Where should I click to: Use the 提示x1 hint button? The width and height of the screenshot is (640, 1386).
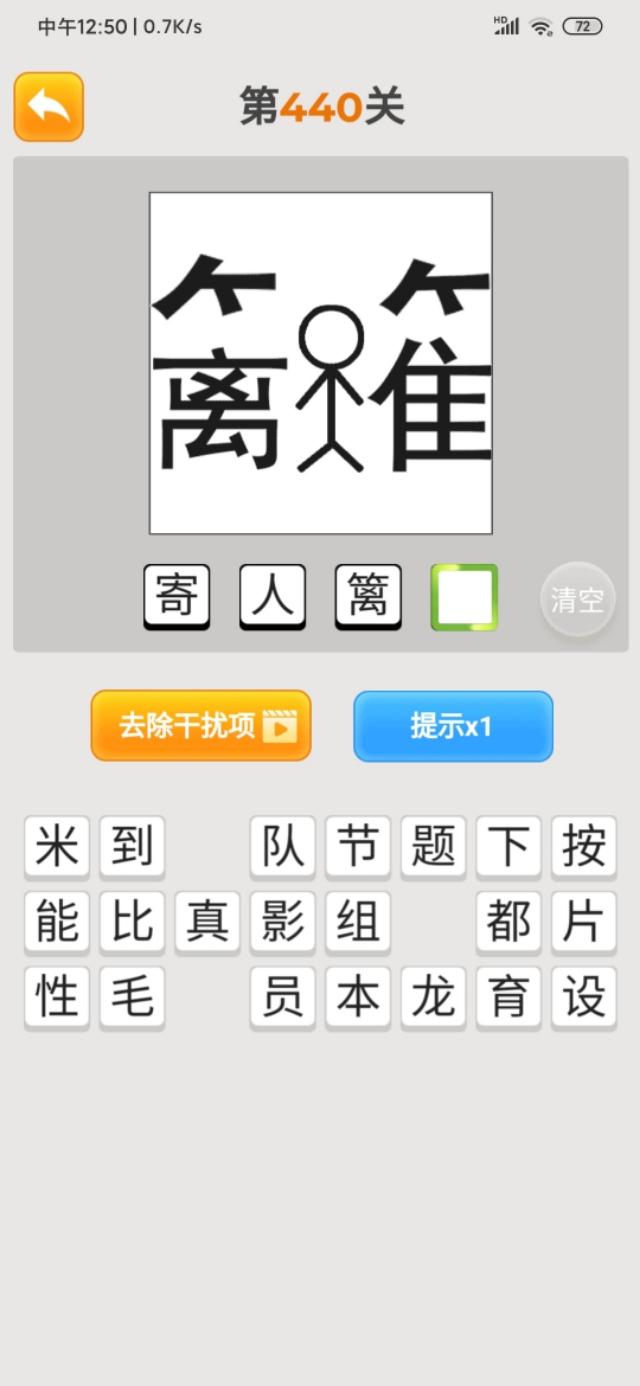pos(453,726)
